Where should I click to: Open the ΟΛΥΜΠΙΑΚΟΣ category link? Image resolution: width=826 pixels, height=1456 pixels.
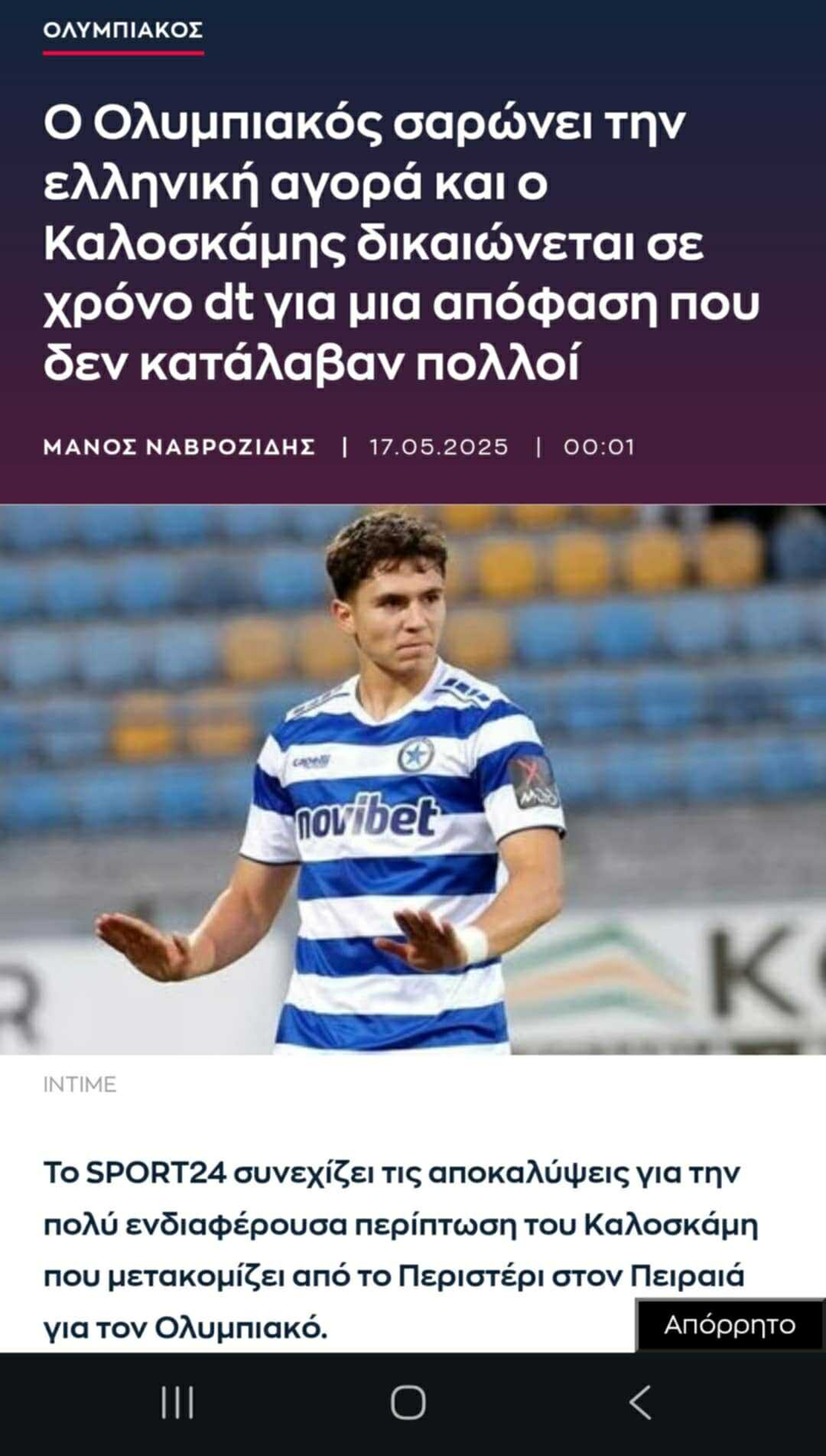(x=123, y=31)
